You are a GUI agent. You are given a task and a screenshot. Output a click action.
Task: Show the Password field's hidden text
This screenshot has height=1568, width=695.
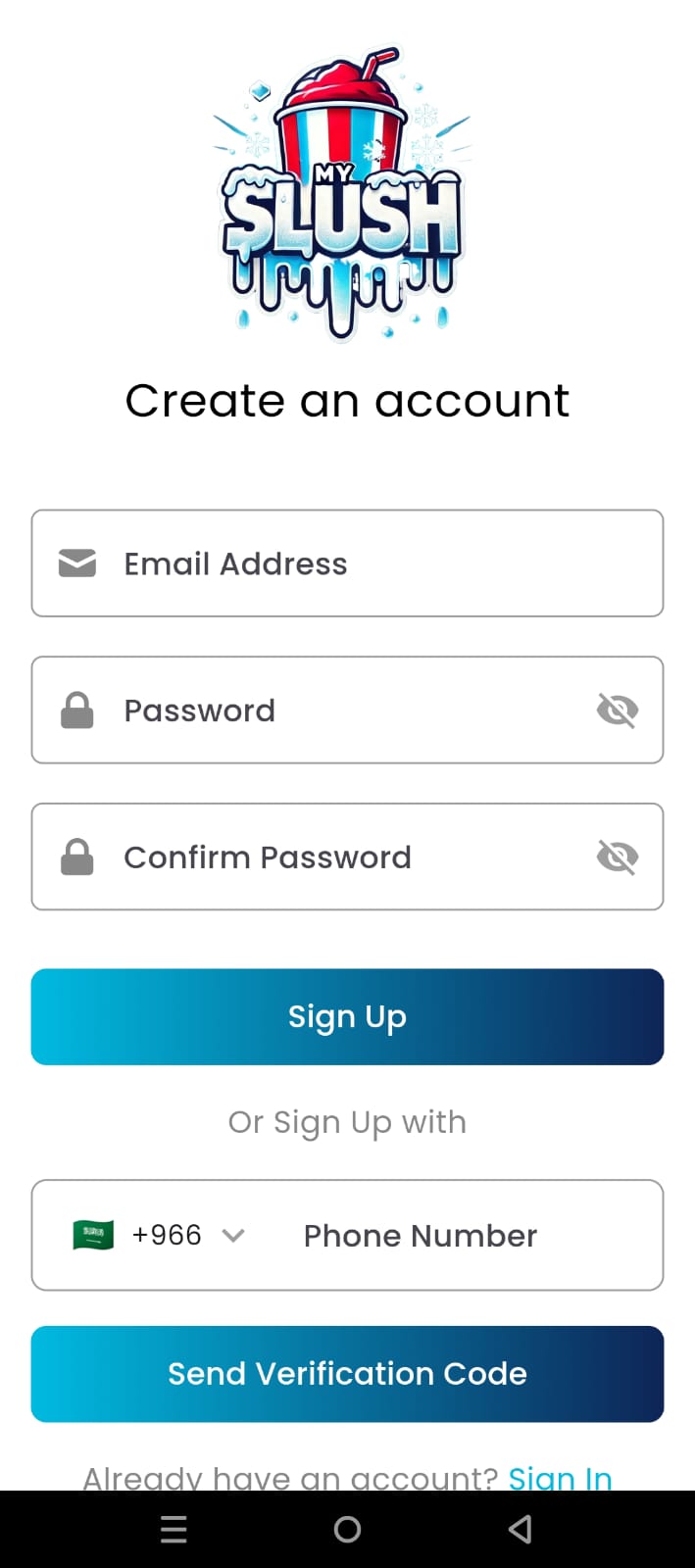pyautogui.click(x=618, y=710)
